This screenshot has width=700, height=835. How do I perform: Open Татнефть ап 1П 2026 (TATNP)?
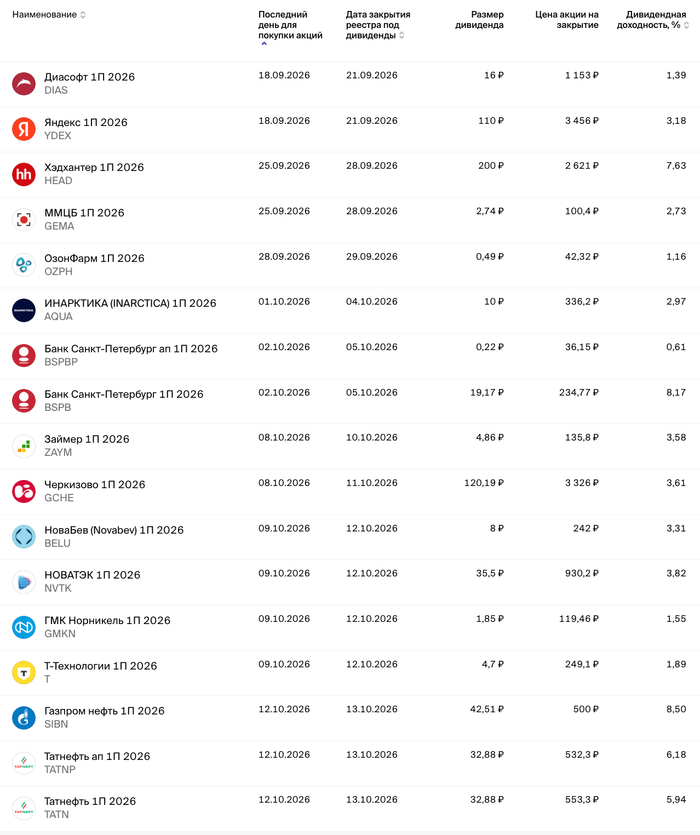[350, 763]
